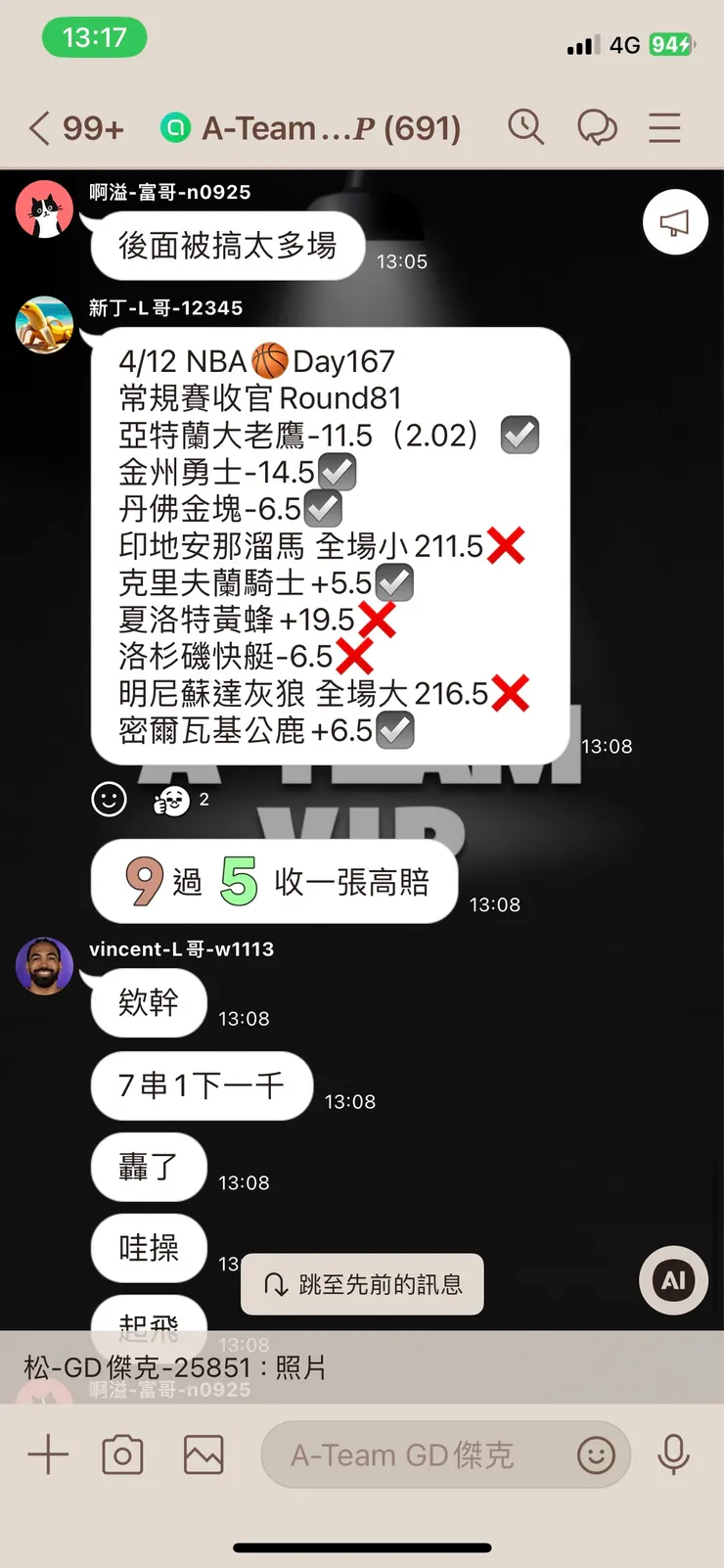Open the photo gallery icon

point(202,1454)
